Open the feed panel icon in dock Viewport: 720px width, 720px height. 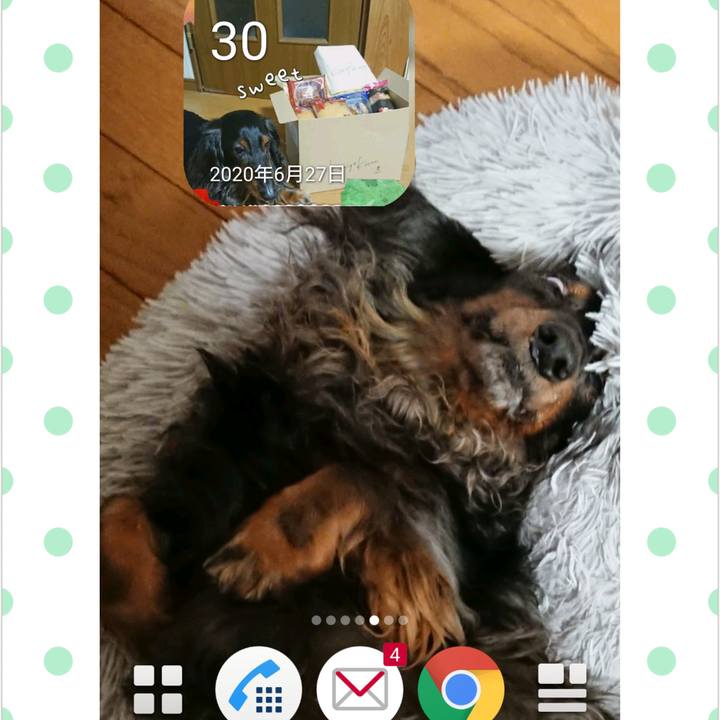coord(562,688)
